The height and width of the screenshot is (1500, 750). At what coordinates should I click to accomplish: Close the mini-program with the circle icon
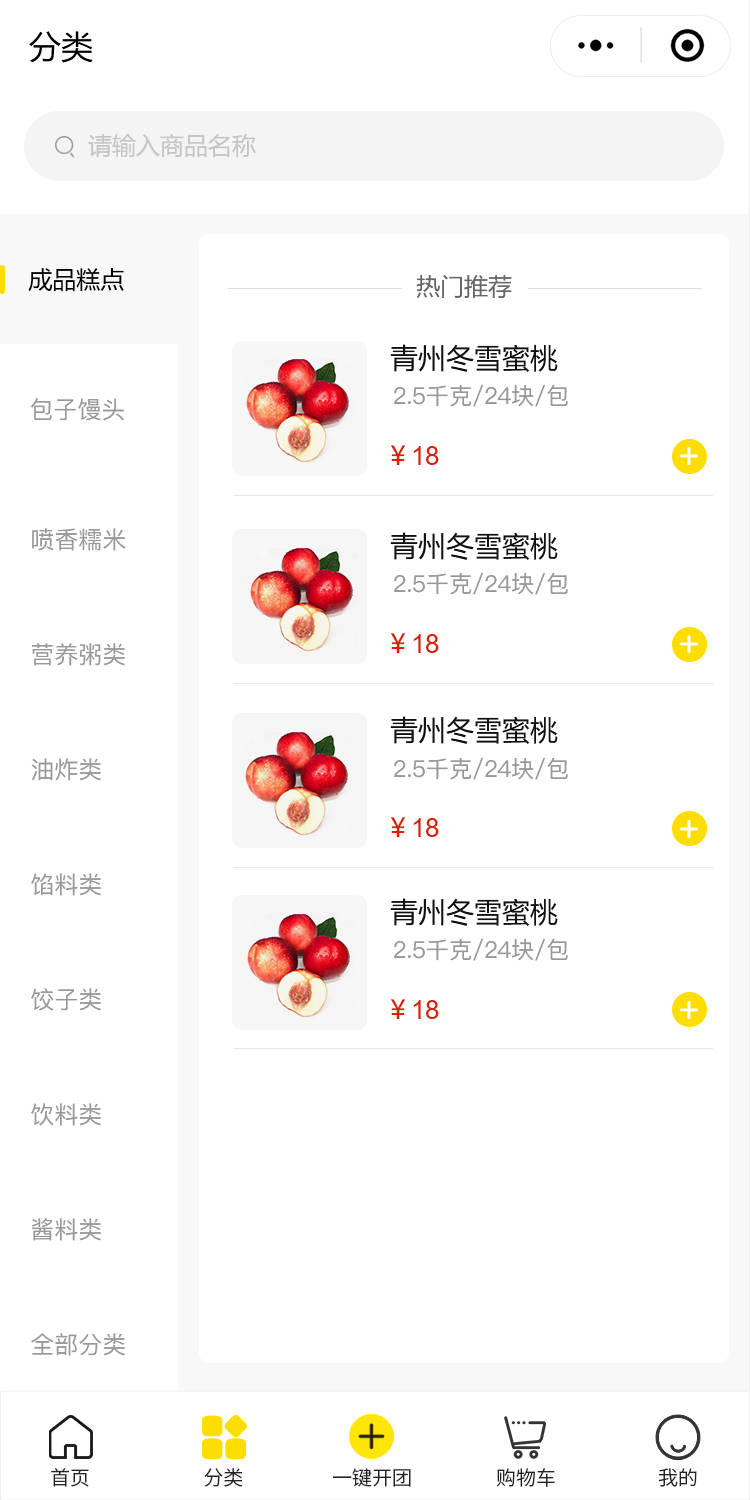point(687,46)
